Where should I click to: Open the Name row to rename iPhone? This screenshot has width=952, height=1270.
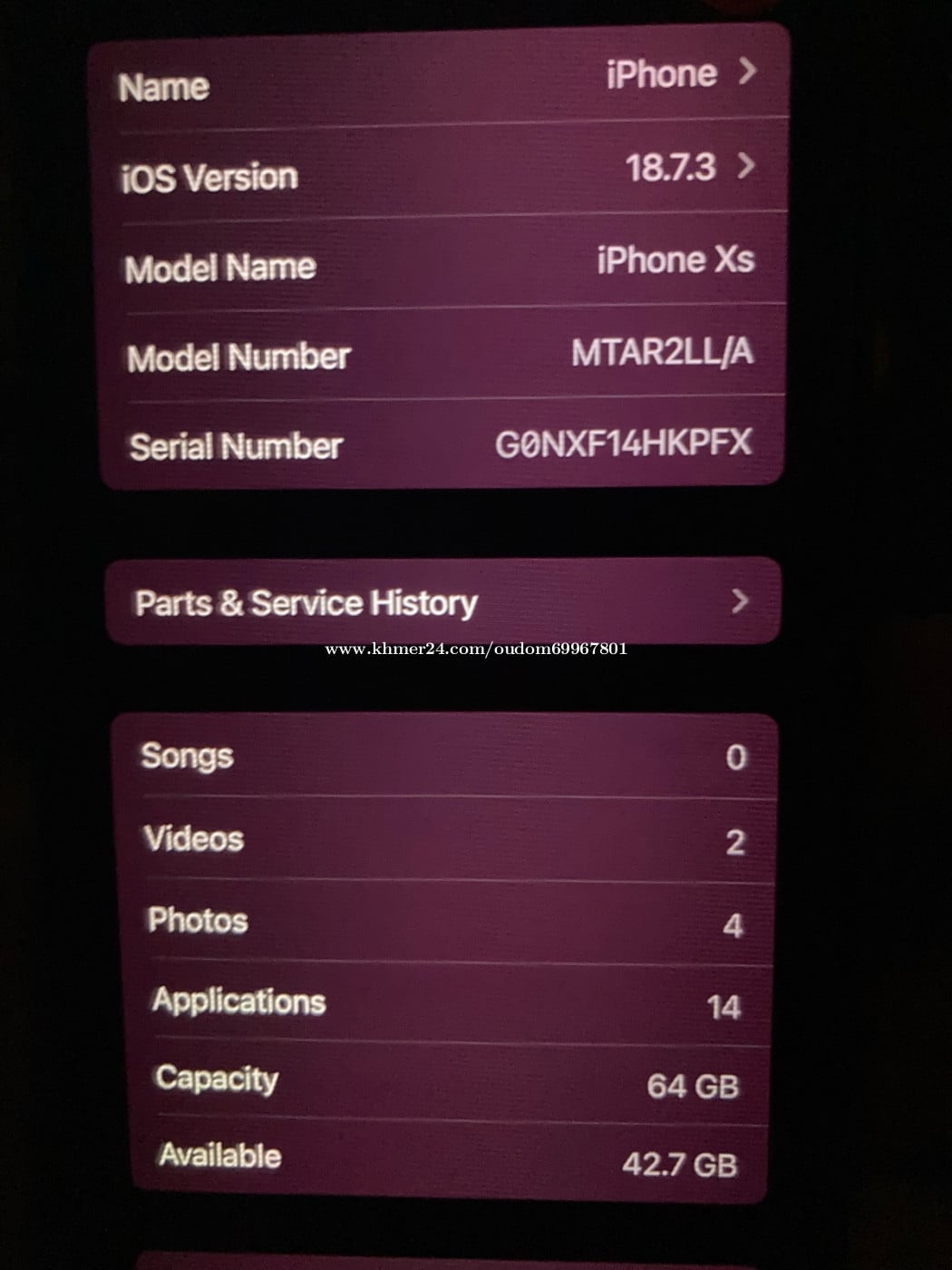click(440, 79)
